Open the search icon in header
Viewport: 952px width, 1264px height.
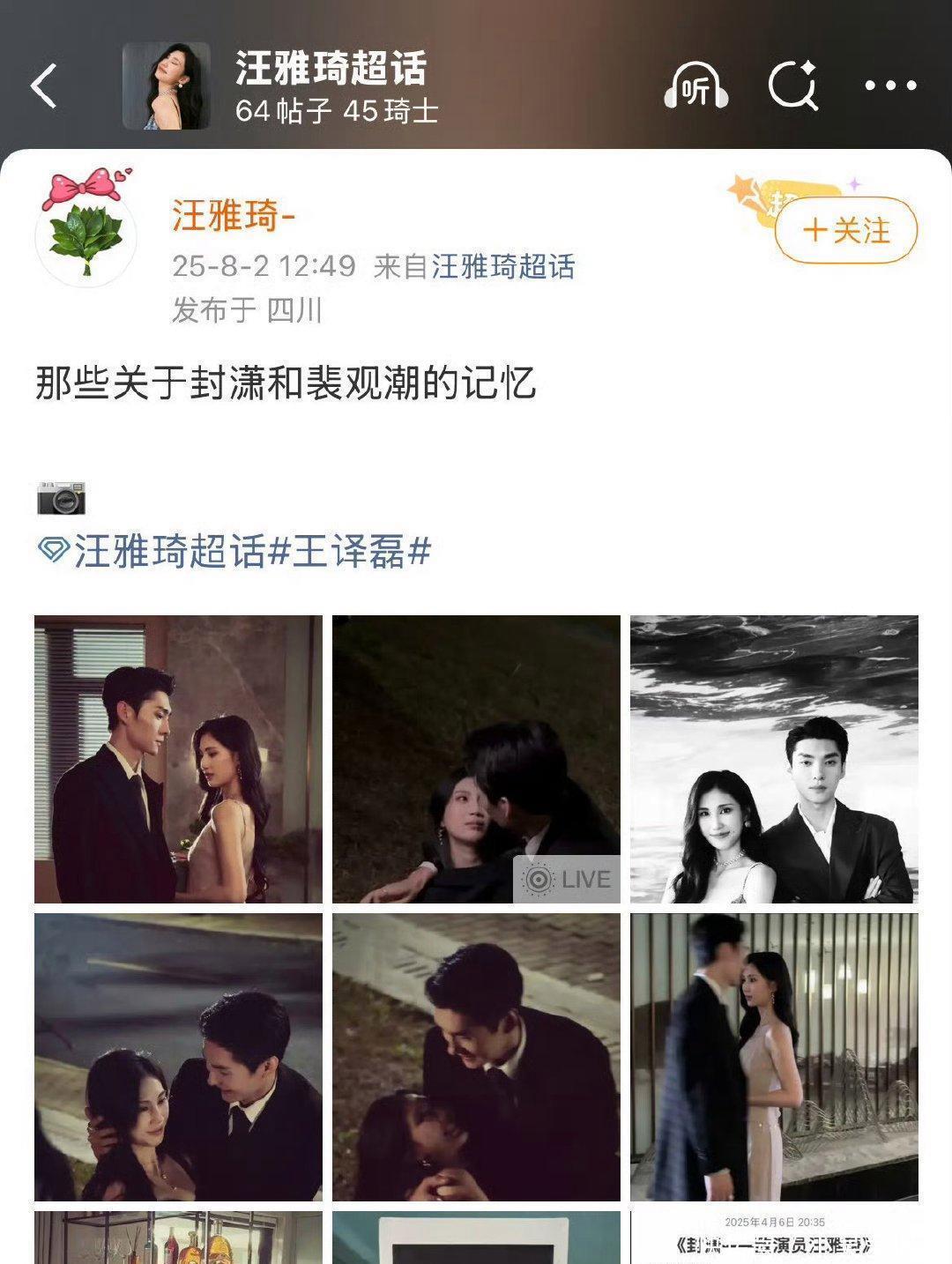point(793,86)
